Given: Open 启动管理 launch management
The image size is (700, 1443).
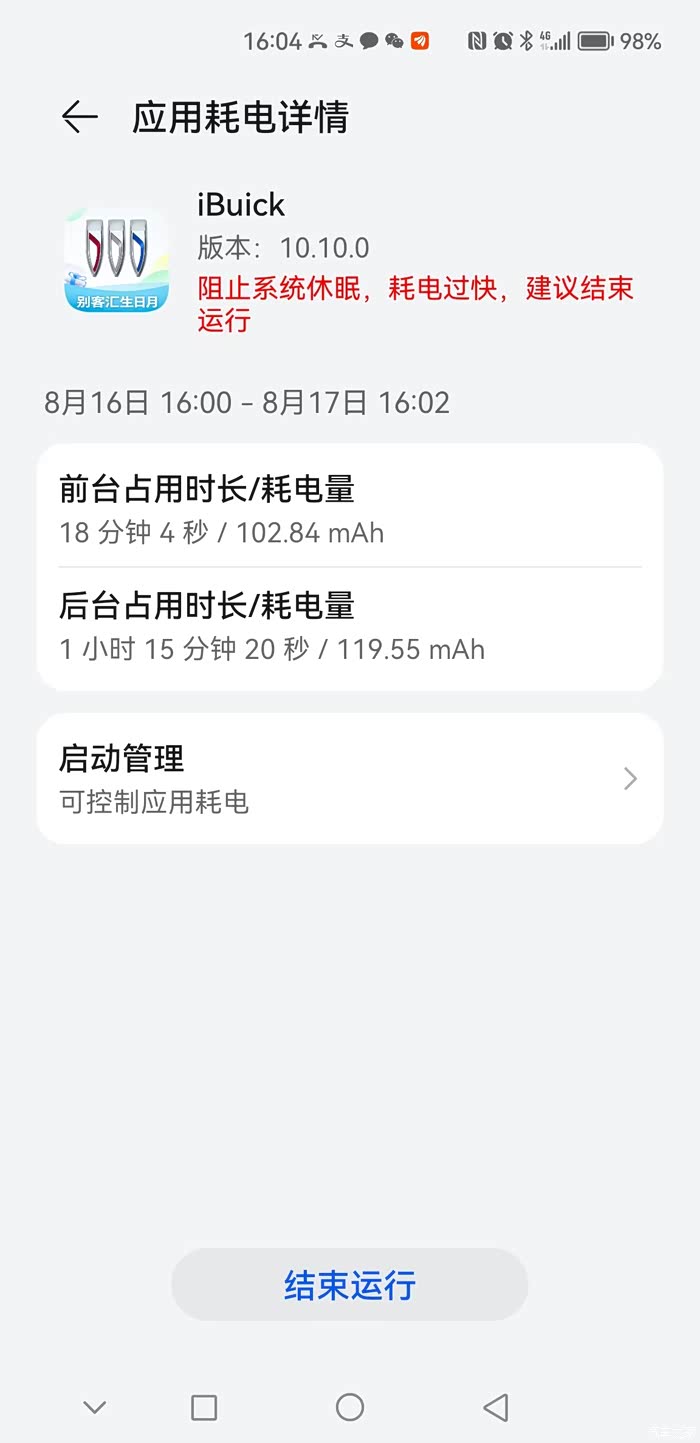Looking at the screenshot, I should (x=349, y=778).
